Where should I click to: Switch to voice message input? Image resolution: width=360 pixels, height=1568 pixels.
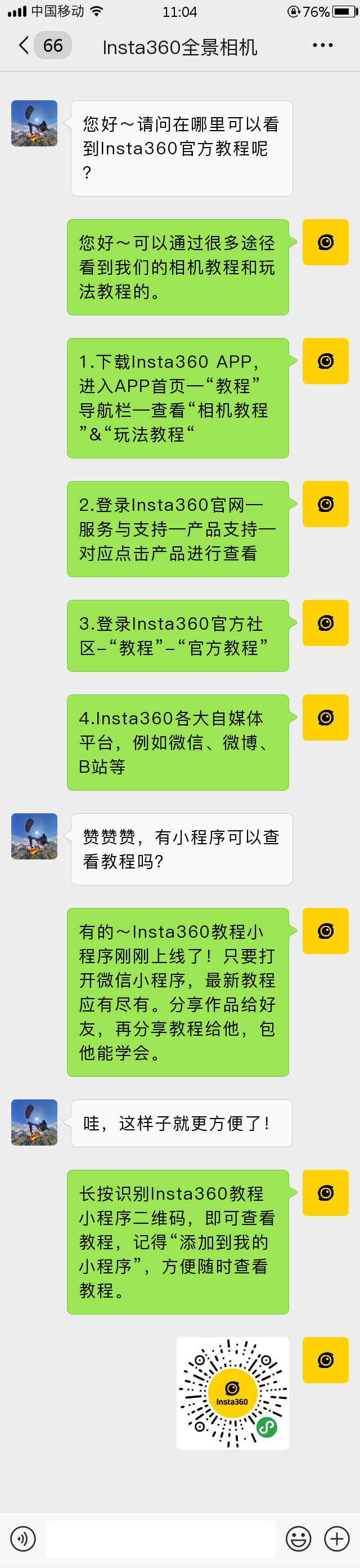[23, 1539]
